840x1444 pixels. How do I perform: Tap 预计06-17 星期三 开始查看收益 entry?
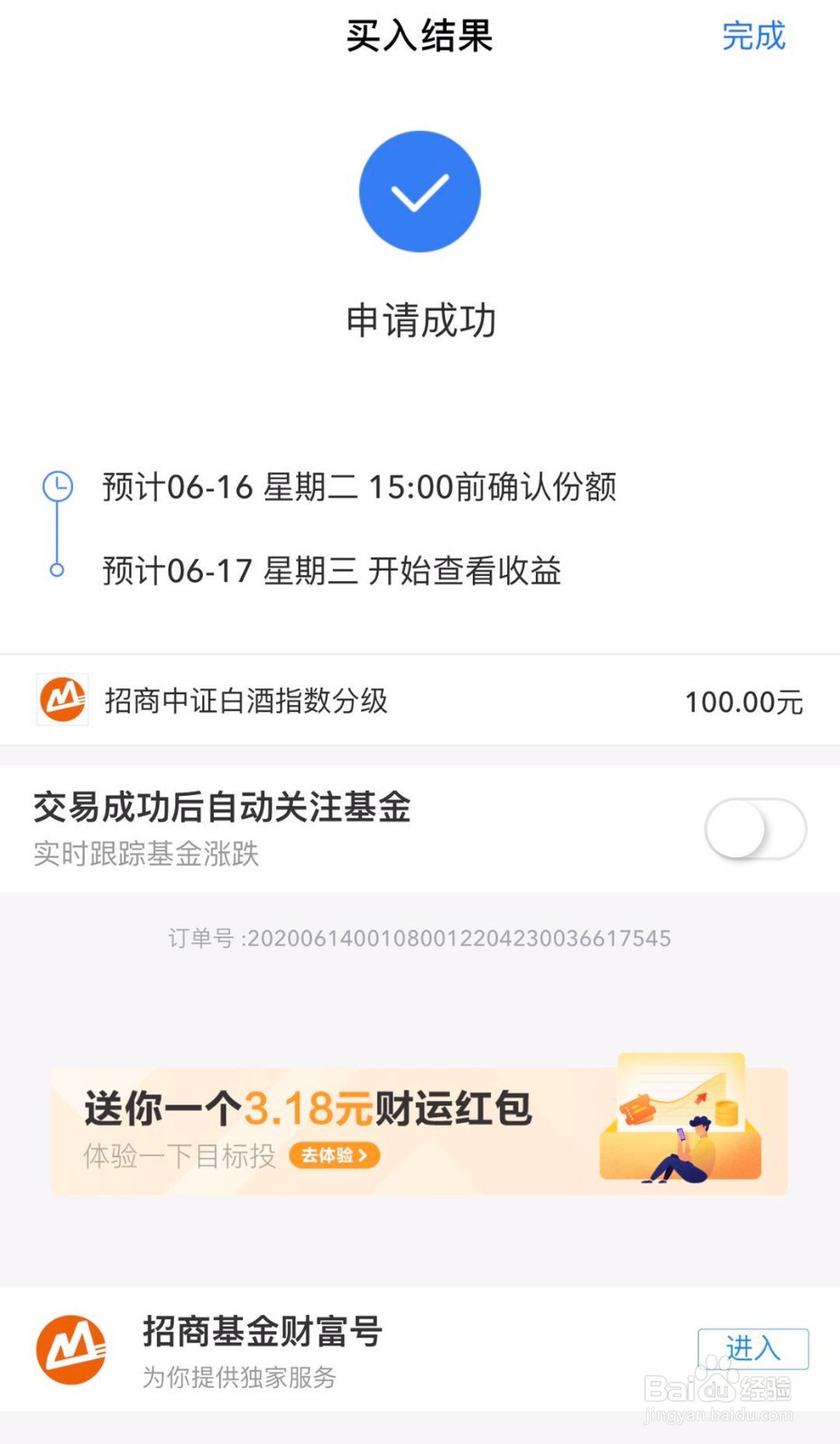pyautogui.click(x=330, y=570)
